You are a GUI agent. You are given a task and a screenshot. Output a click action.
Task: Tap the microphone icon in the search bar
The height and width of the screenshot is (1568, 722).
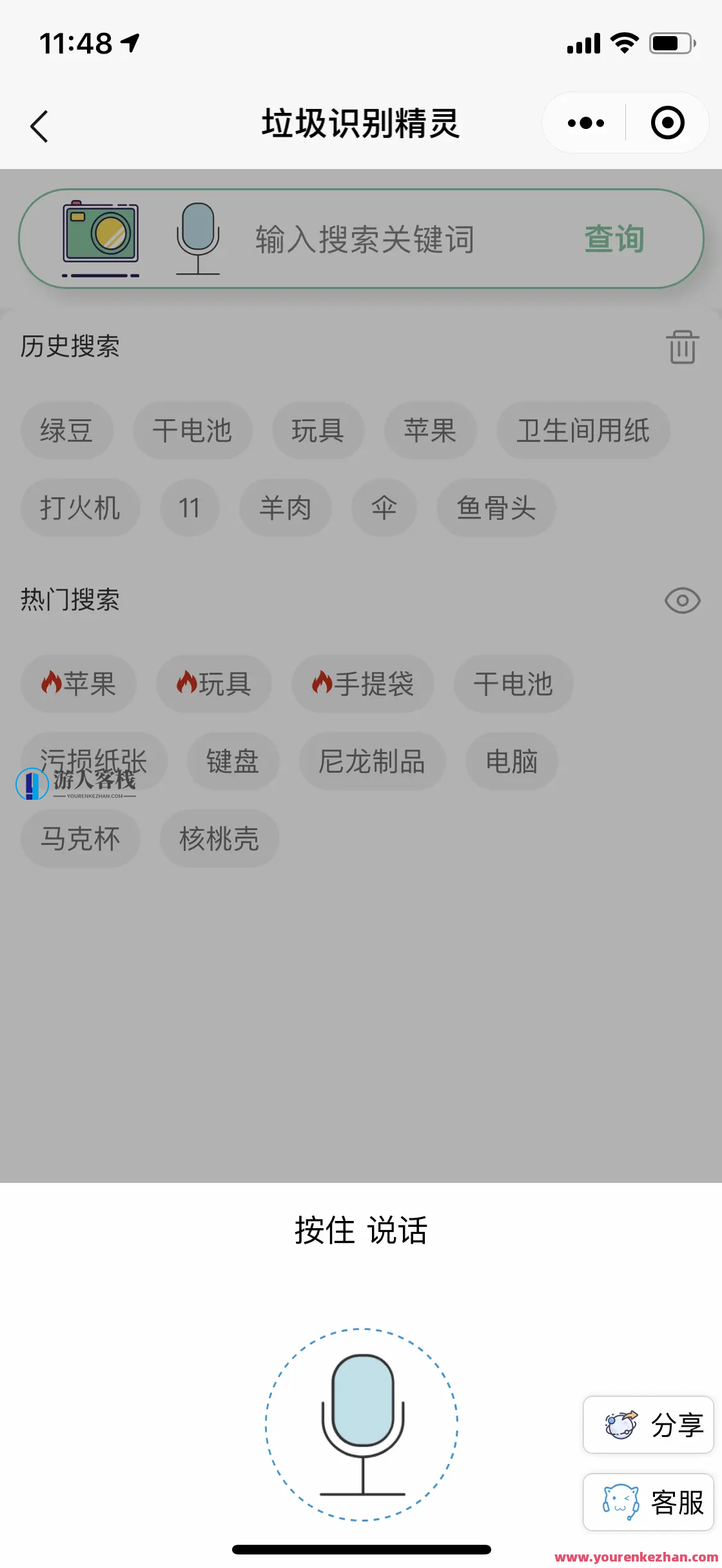199,236
